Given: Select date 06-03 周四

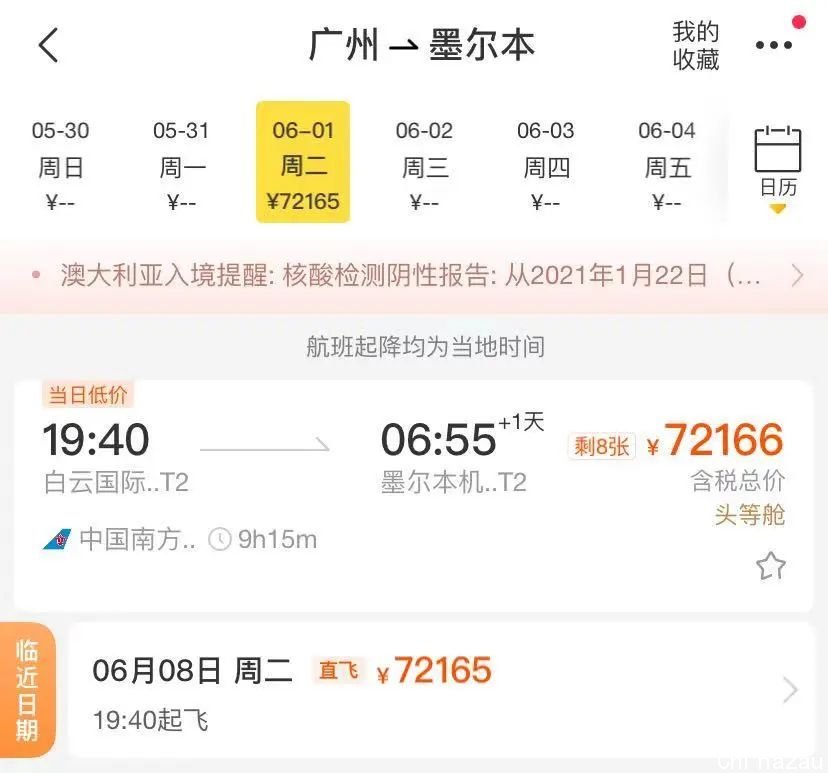Looking at the screenshot, I should 546,165.
